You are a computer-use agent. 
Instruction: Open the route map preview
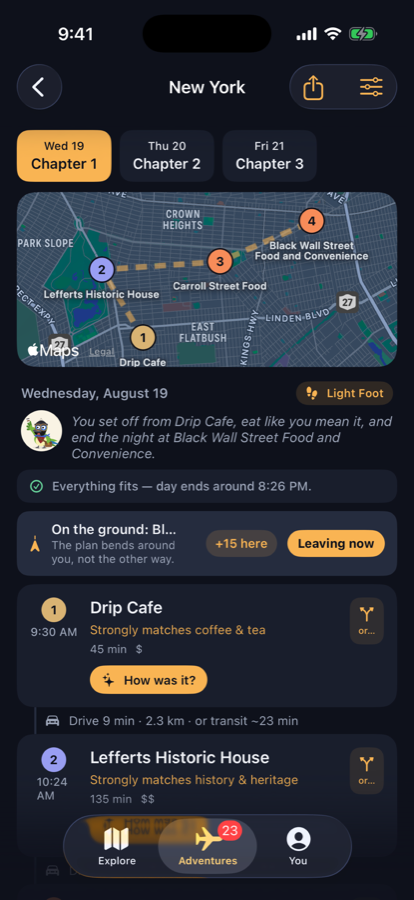pos(207,280)
